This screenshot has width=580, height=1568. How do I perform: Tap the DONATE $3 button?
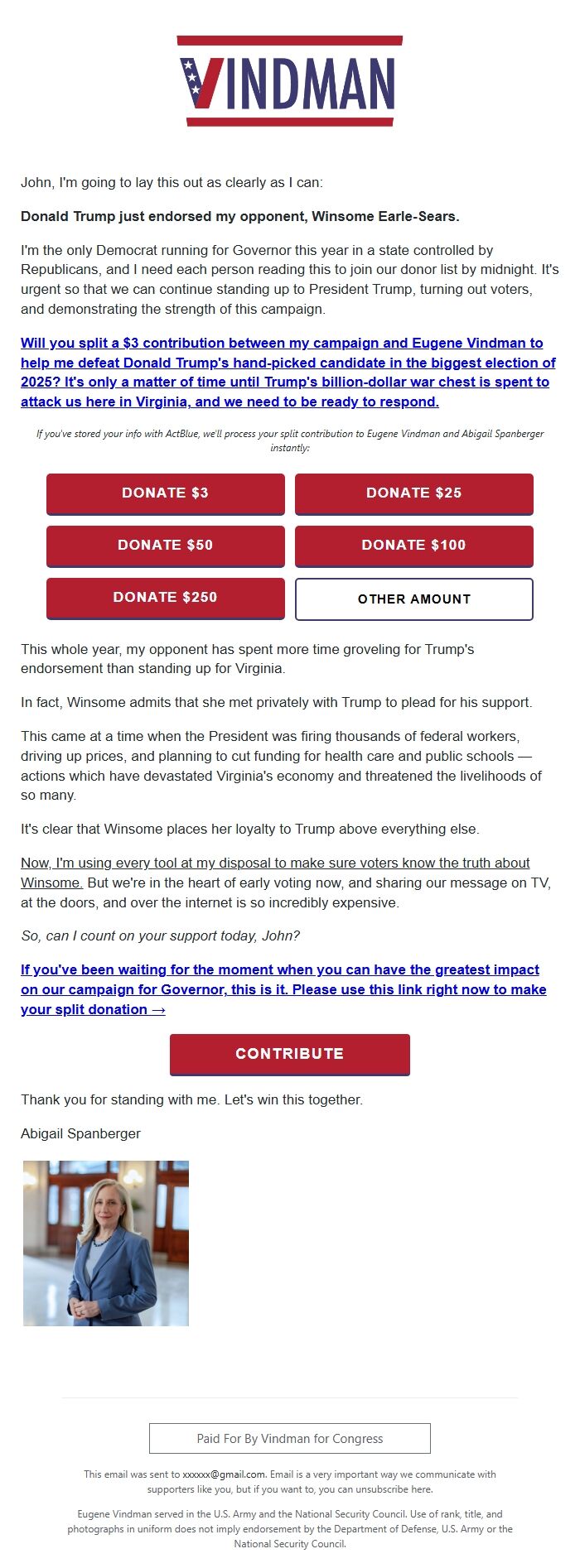166,493
